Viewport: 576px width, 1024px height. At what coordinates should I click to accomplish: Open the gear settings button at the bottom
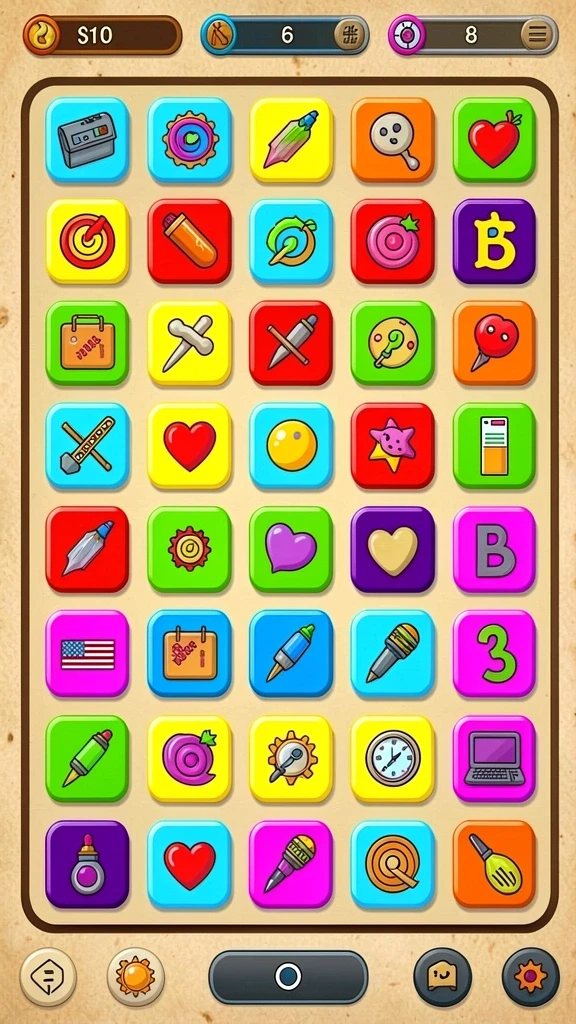[530, 977]
